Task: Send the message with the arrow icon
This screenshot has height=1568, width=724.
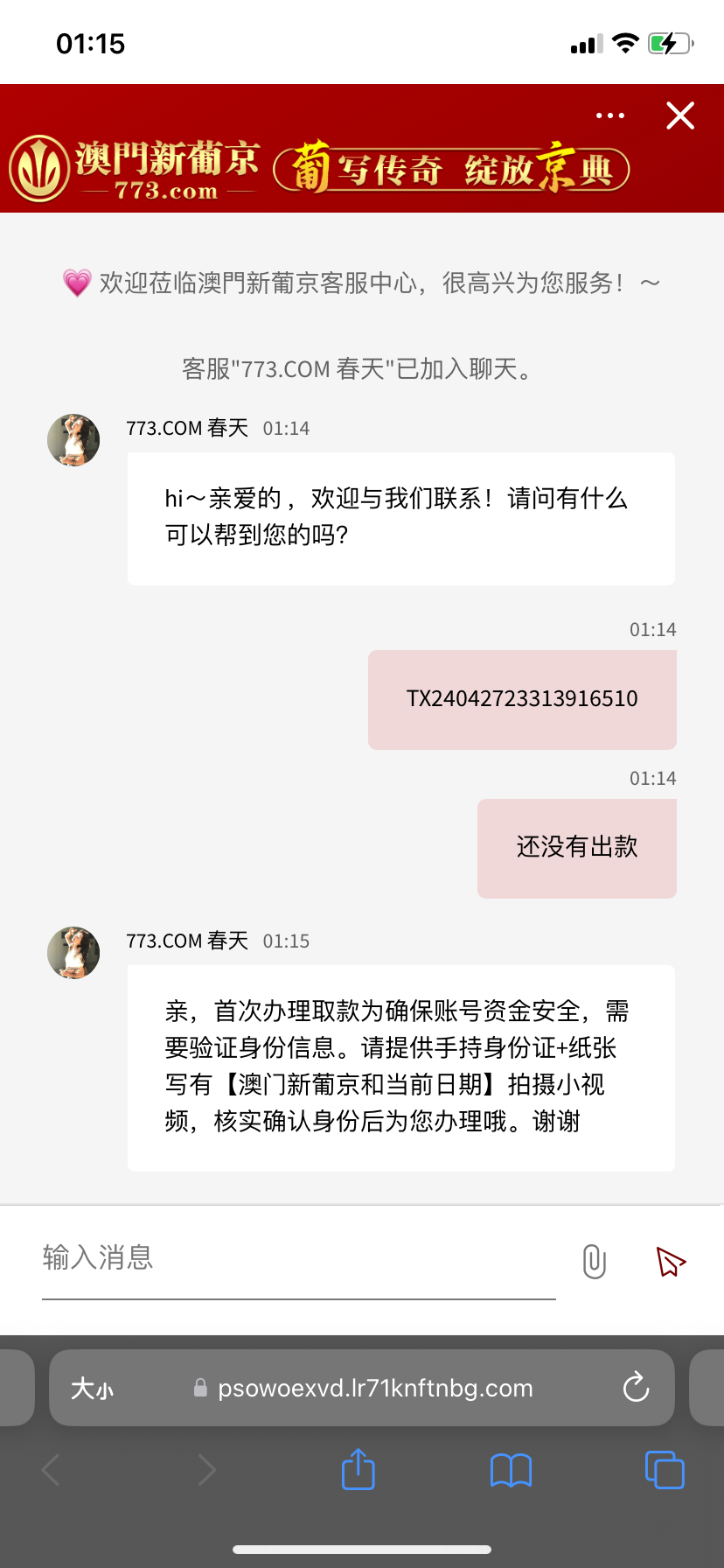Action: (670, 1261)
